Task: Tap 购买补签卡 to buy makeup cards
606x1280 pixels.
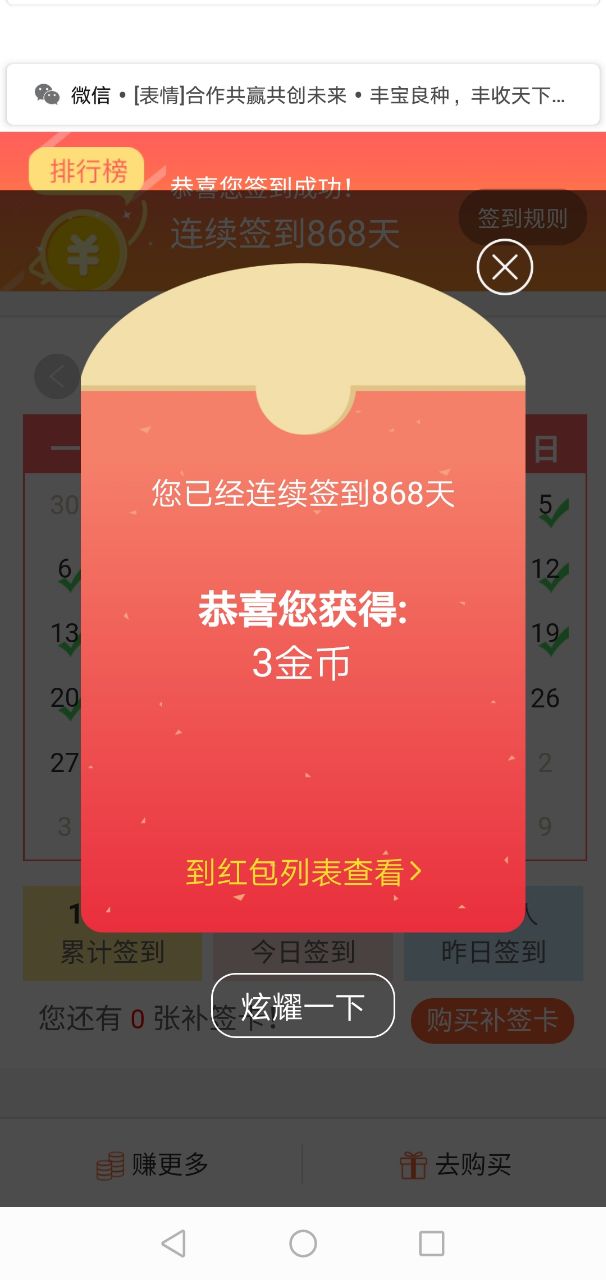Action: 492,1020
